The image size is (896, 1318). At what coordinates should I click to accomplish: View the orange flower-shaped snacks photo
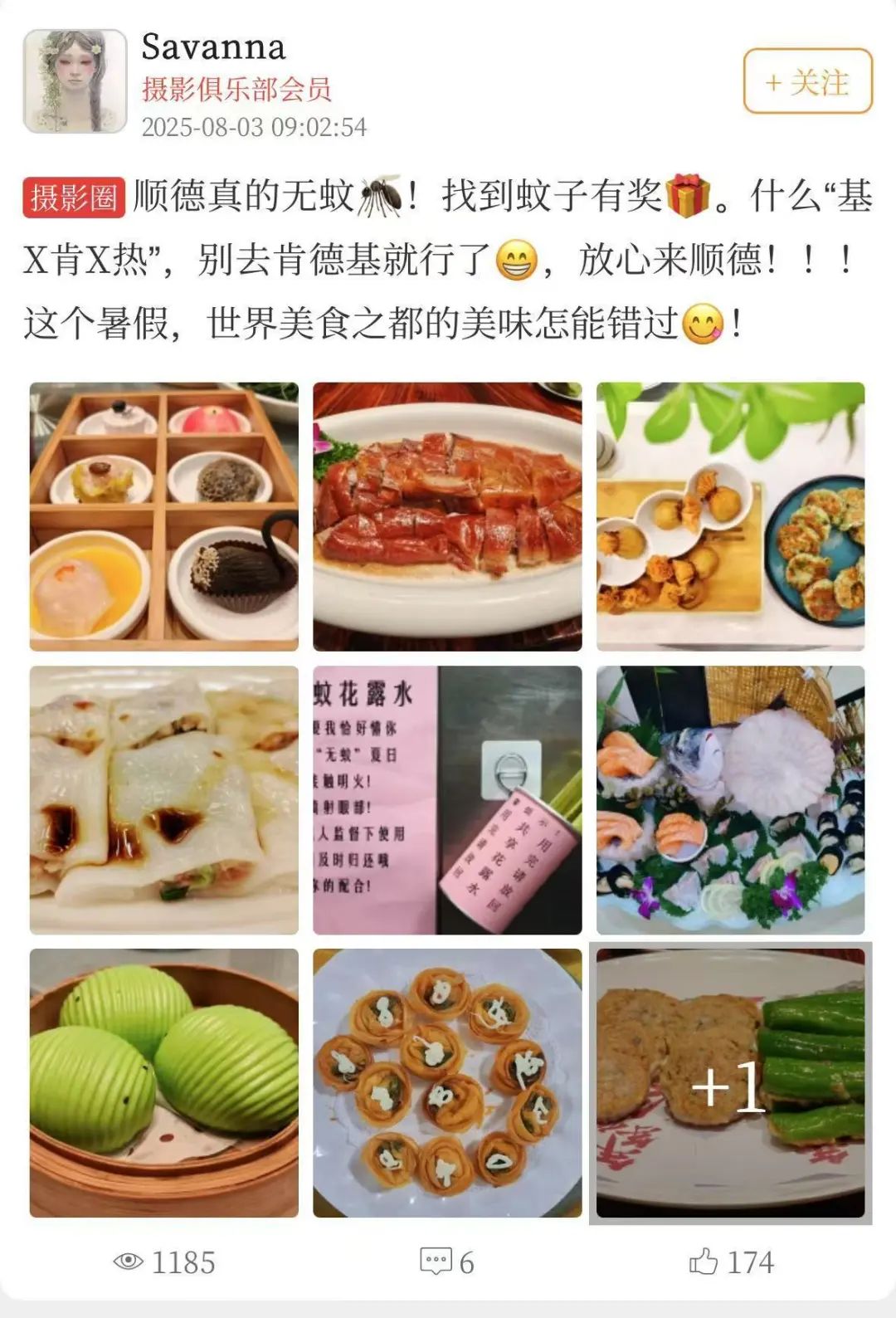(x=447, y=1083)
